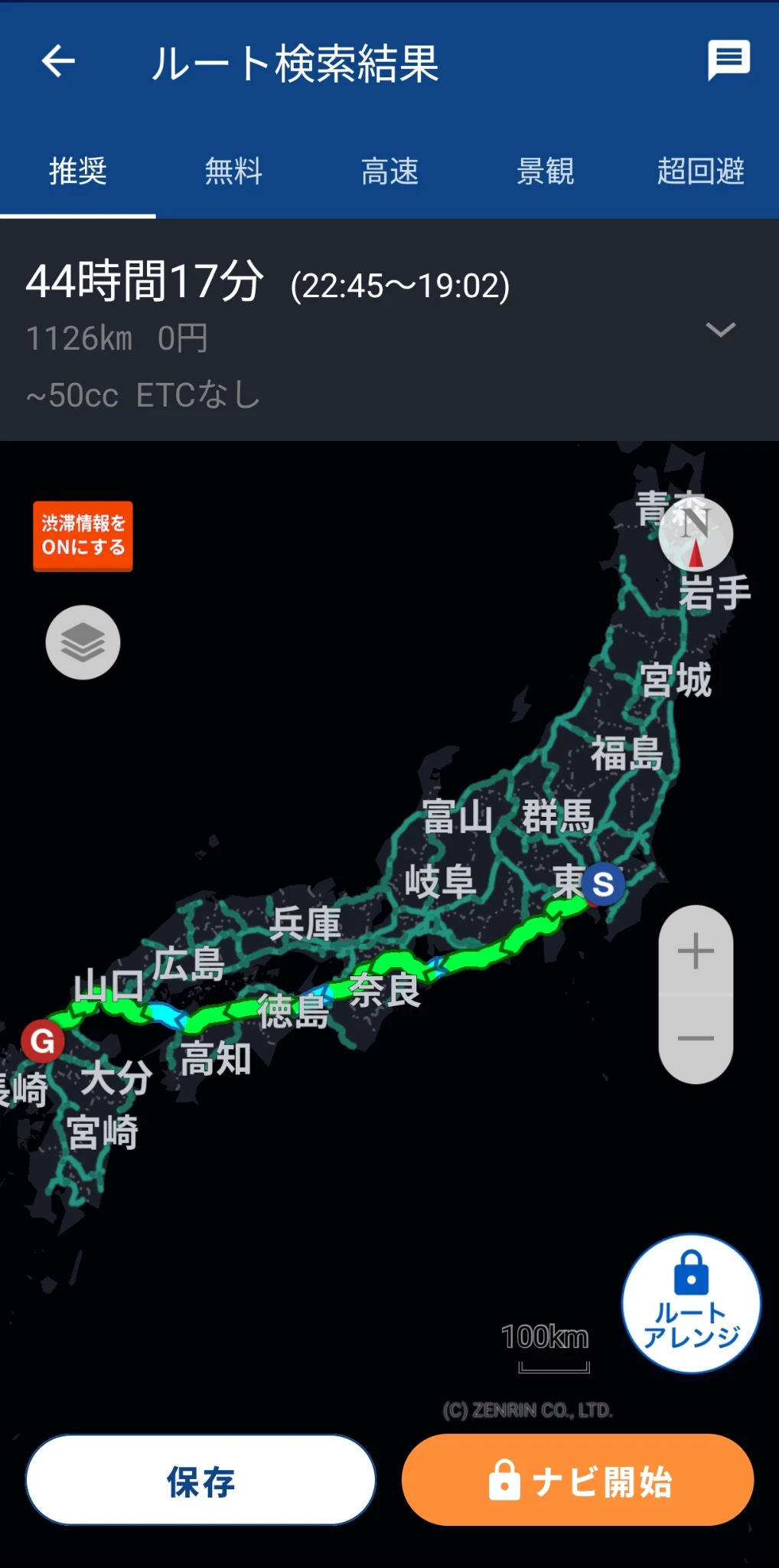Switch to the 高速 route tab

click(x=389, y=171)
